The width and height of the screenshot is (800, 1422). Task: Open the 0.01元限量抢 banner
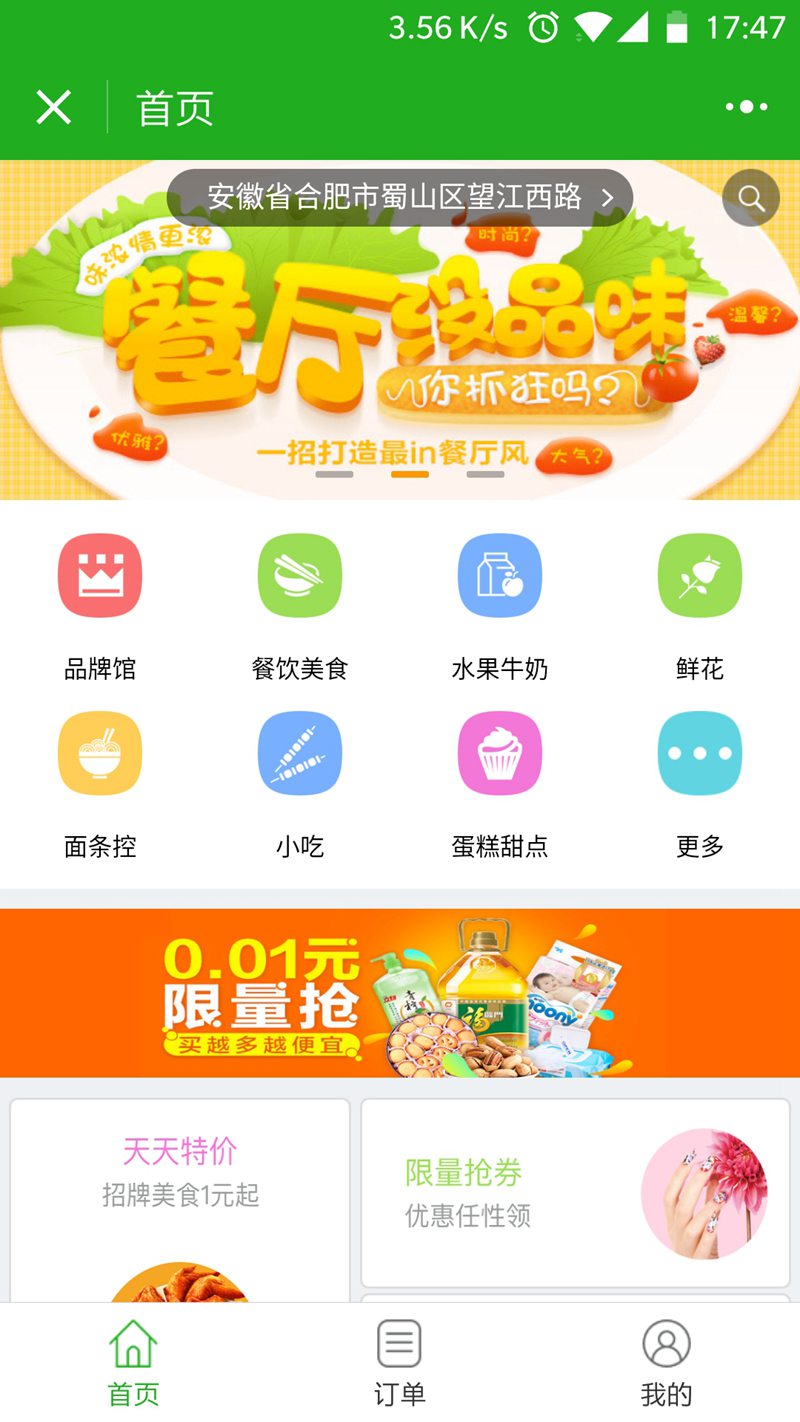(400, 993)
